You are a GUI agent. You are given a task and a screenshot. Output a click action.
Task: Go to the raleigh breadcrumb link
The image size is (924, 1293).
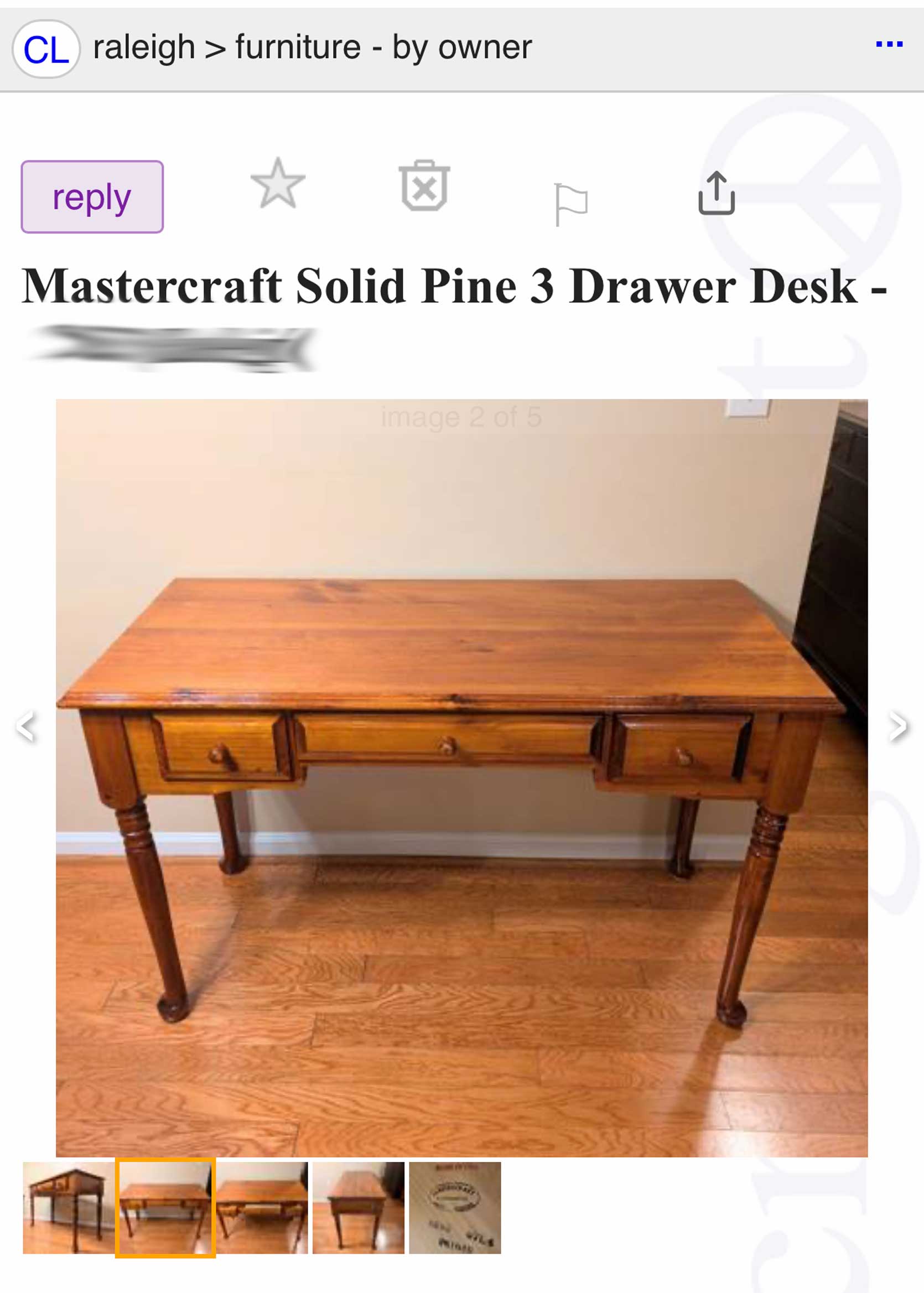click(x=143, y=47)
